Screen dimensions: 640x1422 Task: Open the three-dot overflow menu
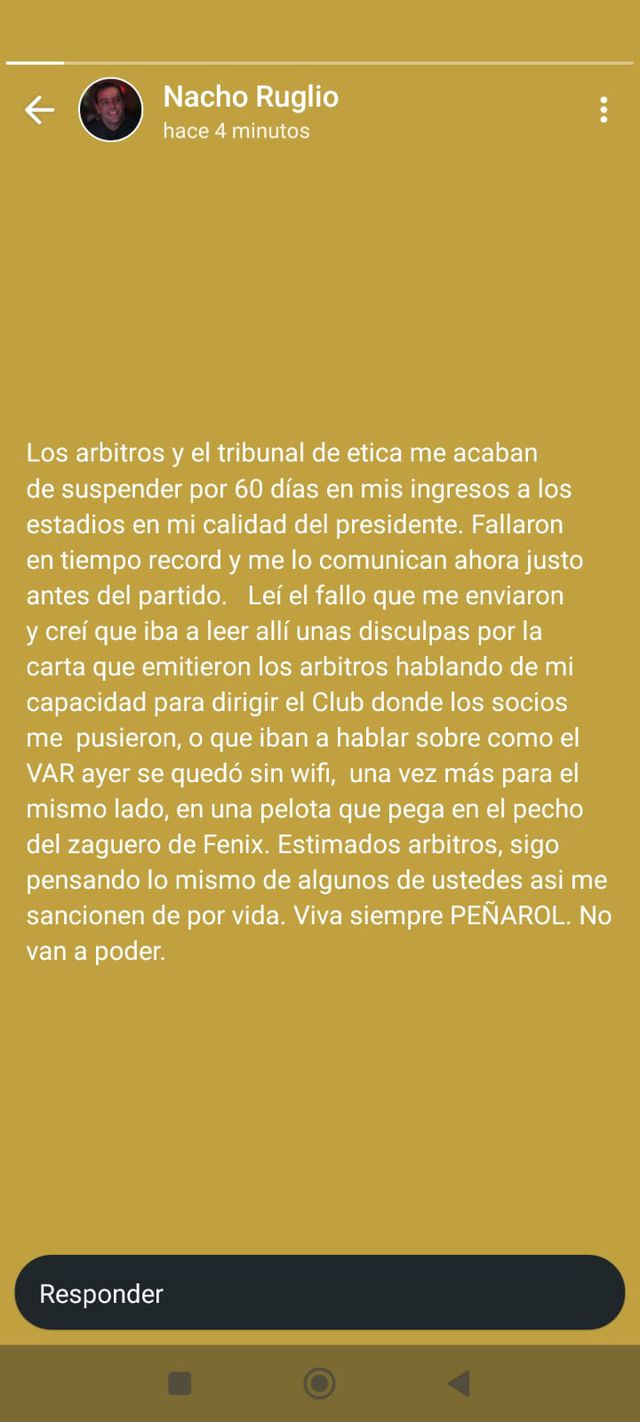point(603,110)
